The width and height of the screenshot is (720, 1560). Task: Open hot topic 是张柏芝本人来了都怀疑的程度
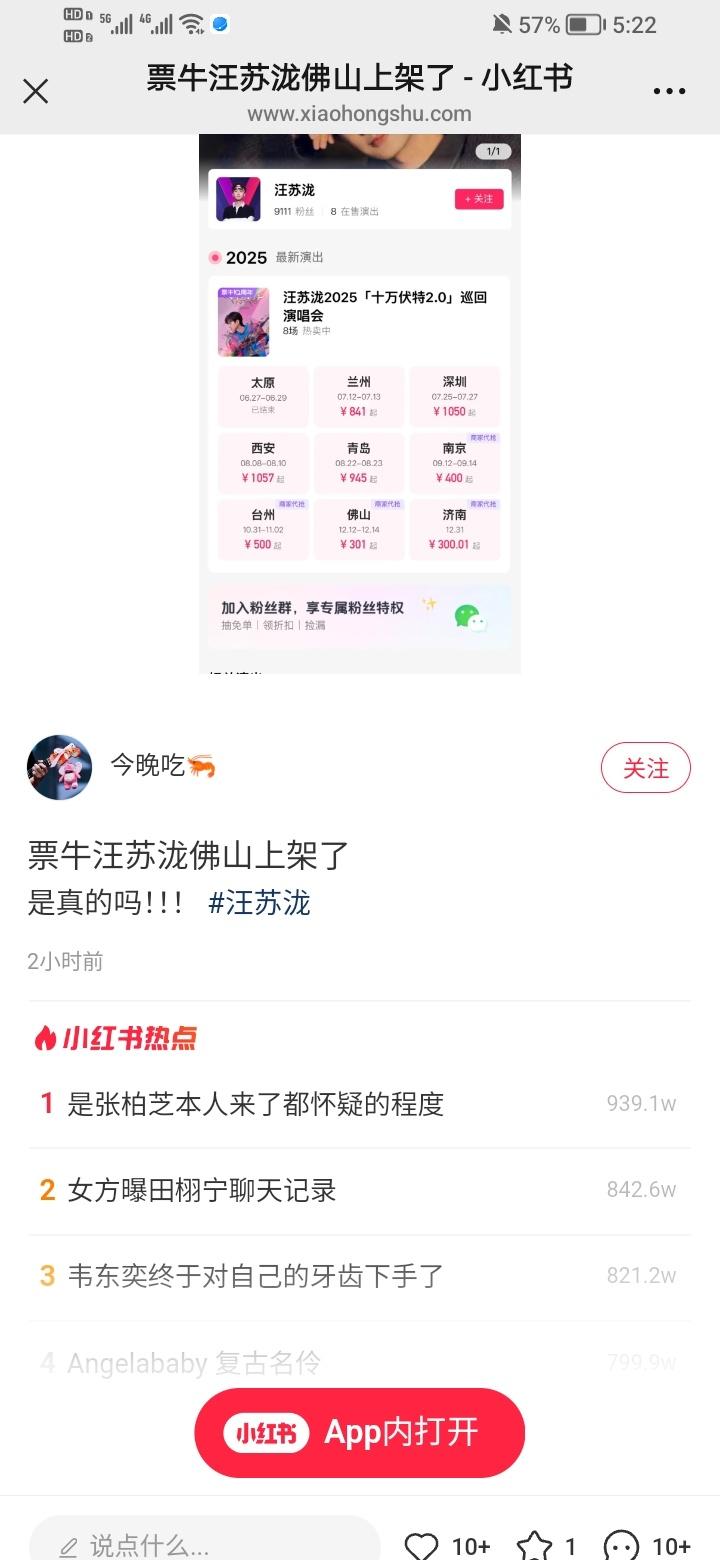(x=255, y=1104)
